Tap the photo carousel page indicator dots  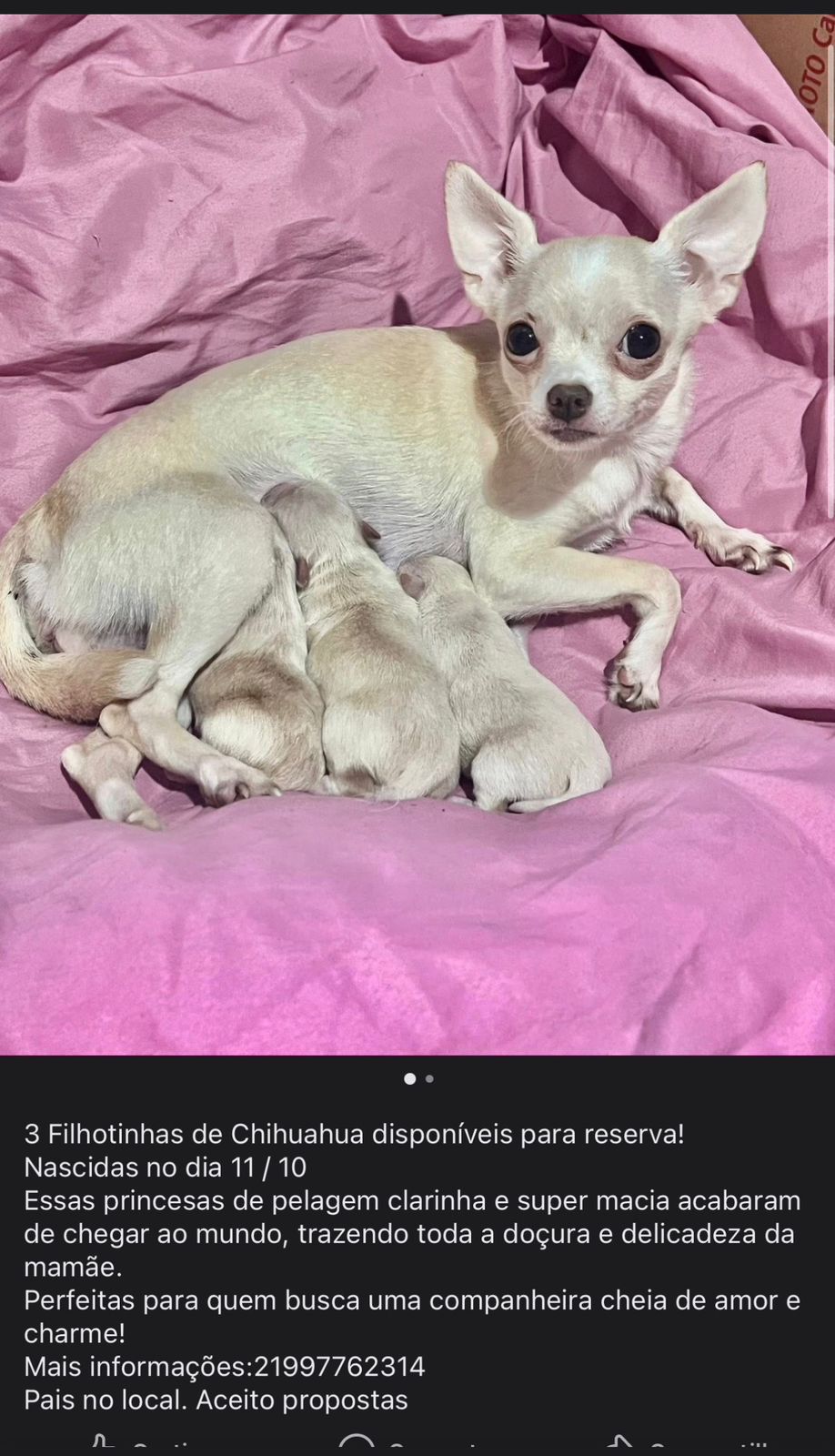pos(418,1078)
